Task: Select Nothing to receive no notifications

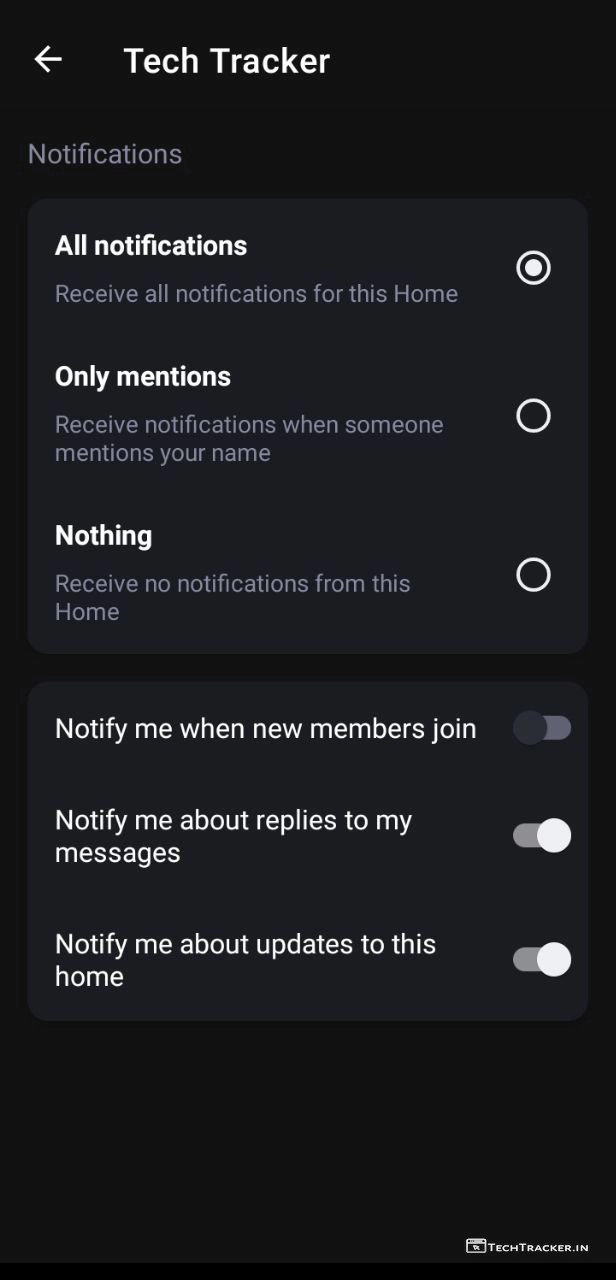Action: click(533, 575)
